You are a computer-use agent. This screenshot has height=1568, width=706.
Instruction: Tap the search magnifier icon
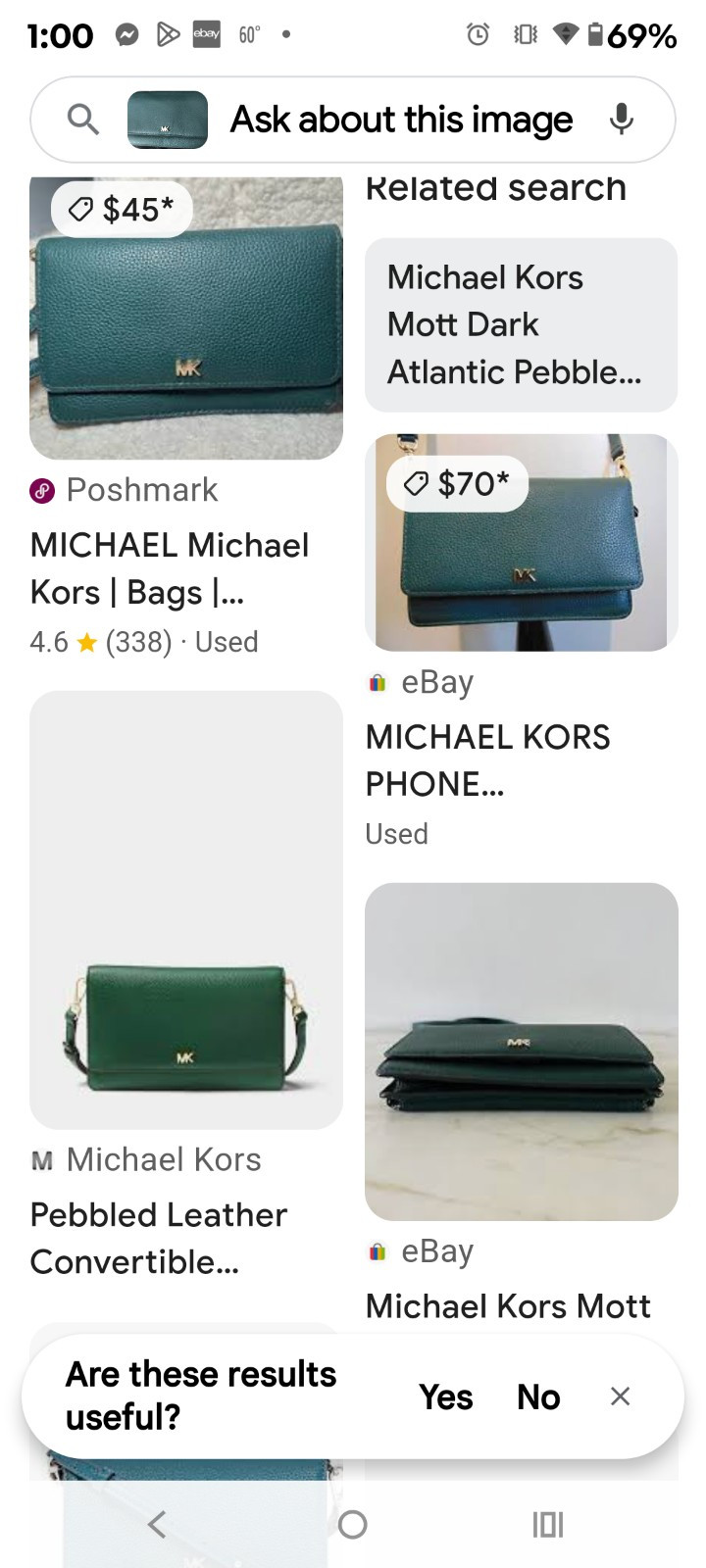pyautogui.click(x=83, y=119)
